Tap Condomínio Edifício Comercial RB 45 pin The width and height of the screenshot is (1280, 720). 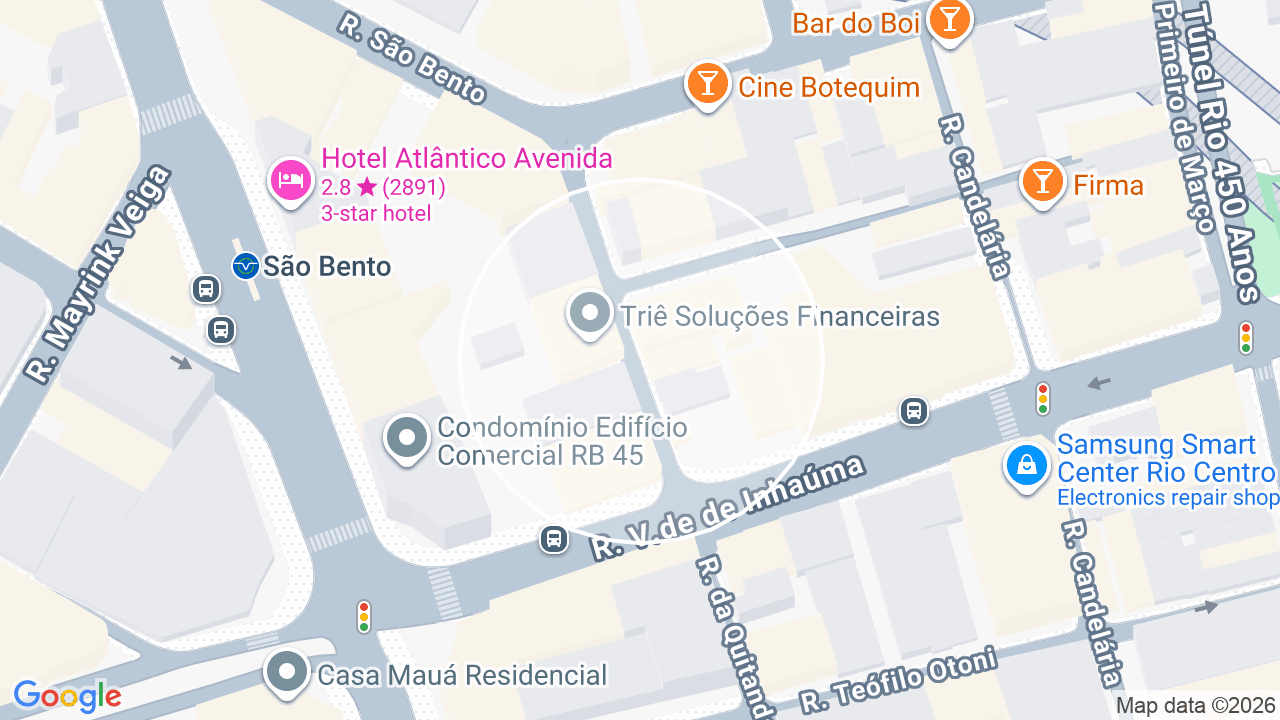(x=407, y=440)
